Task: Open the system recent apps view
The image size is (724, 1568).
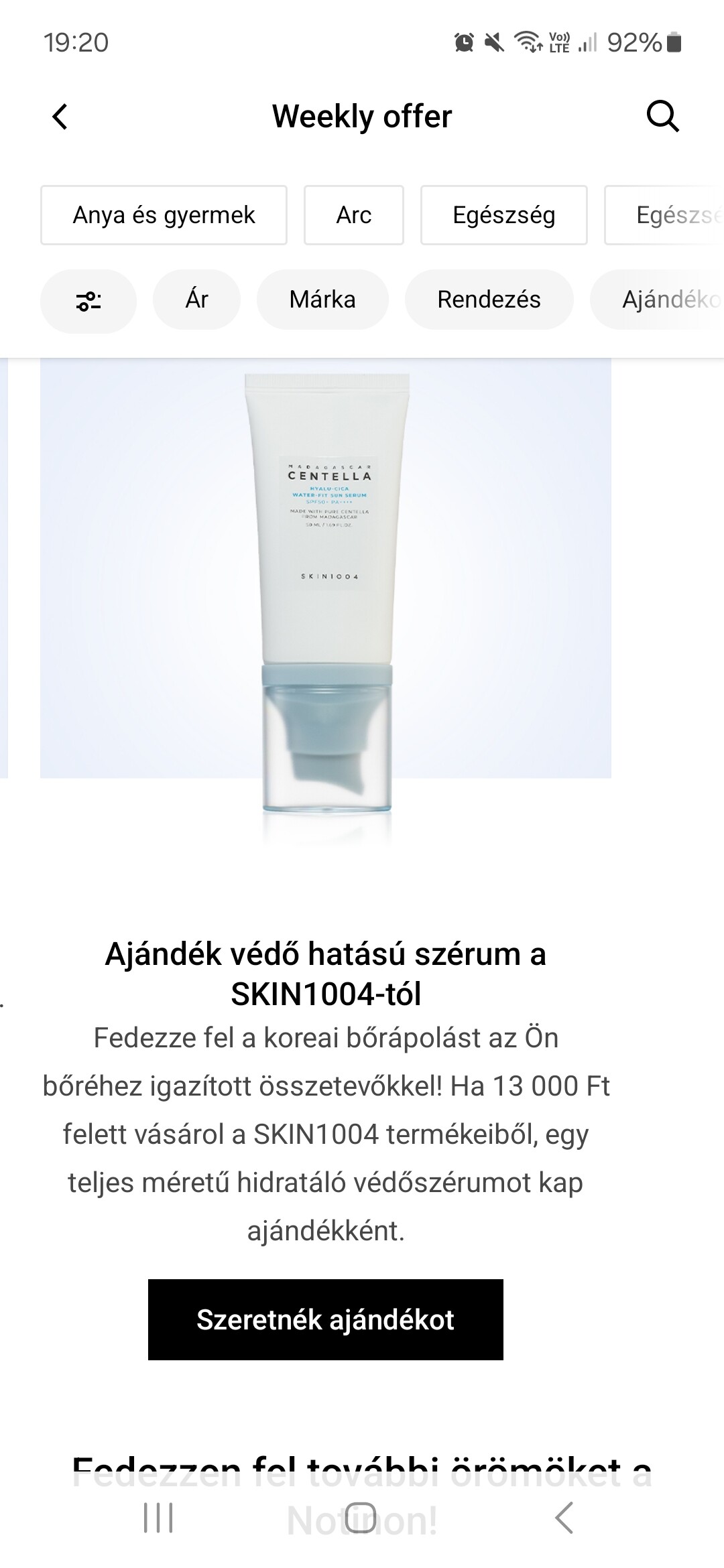Action: [159, 1518]
